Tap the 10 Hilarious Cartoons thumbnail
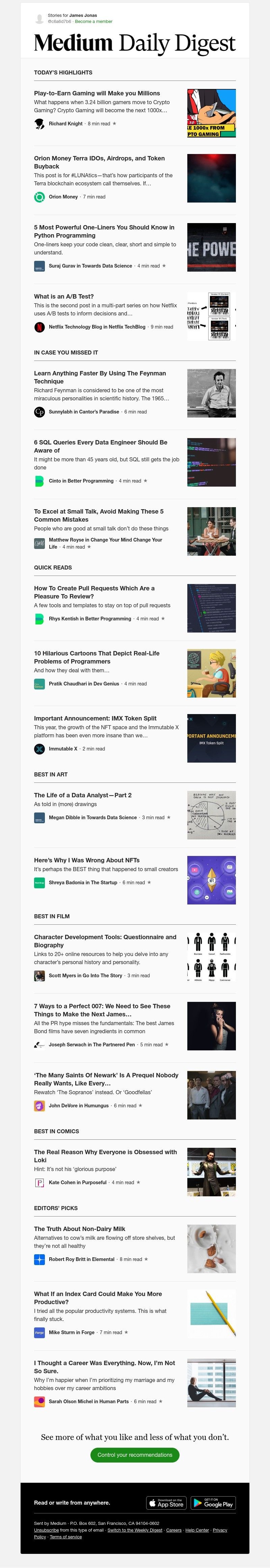This screenshot has height=1568, width=270. tap(211, 673)
